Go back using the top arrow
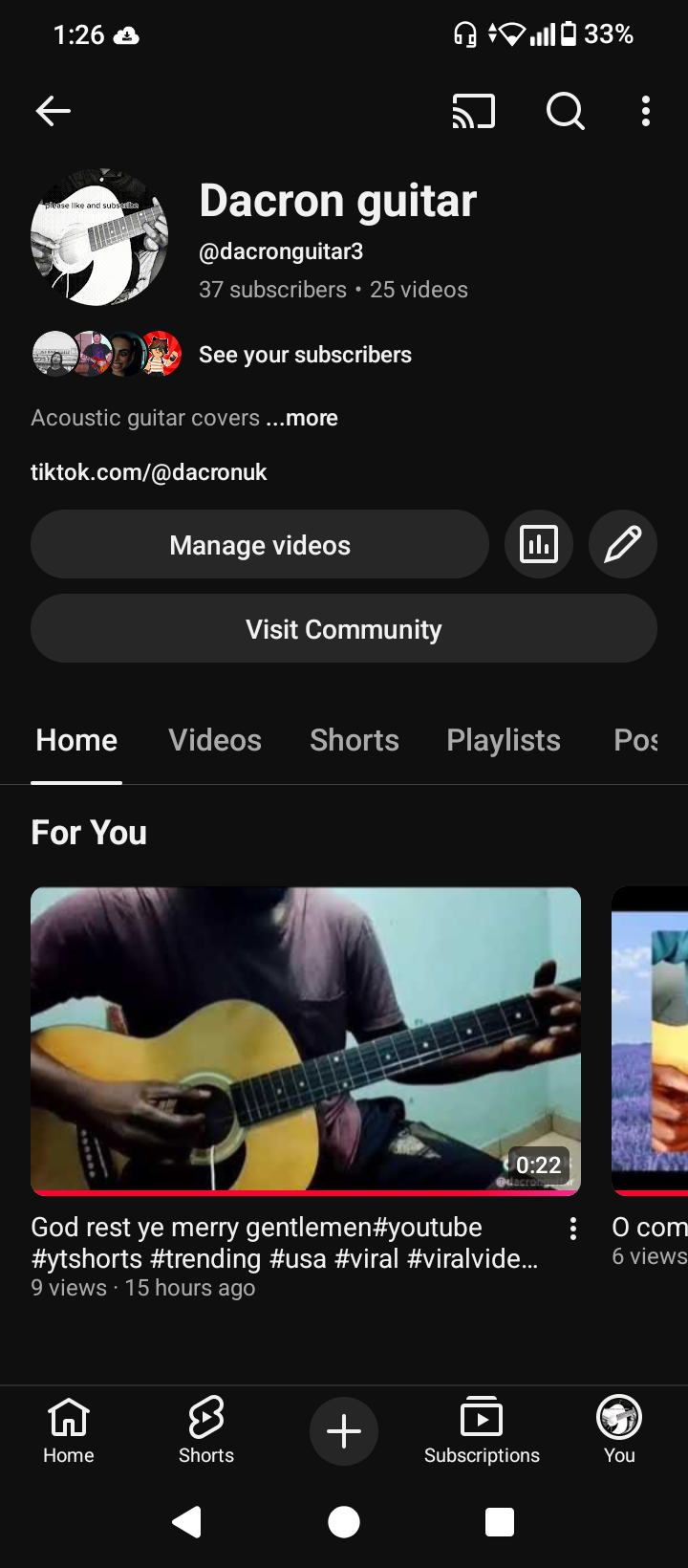This screenshot has height=1568, width=688. tap(54, 112)
